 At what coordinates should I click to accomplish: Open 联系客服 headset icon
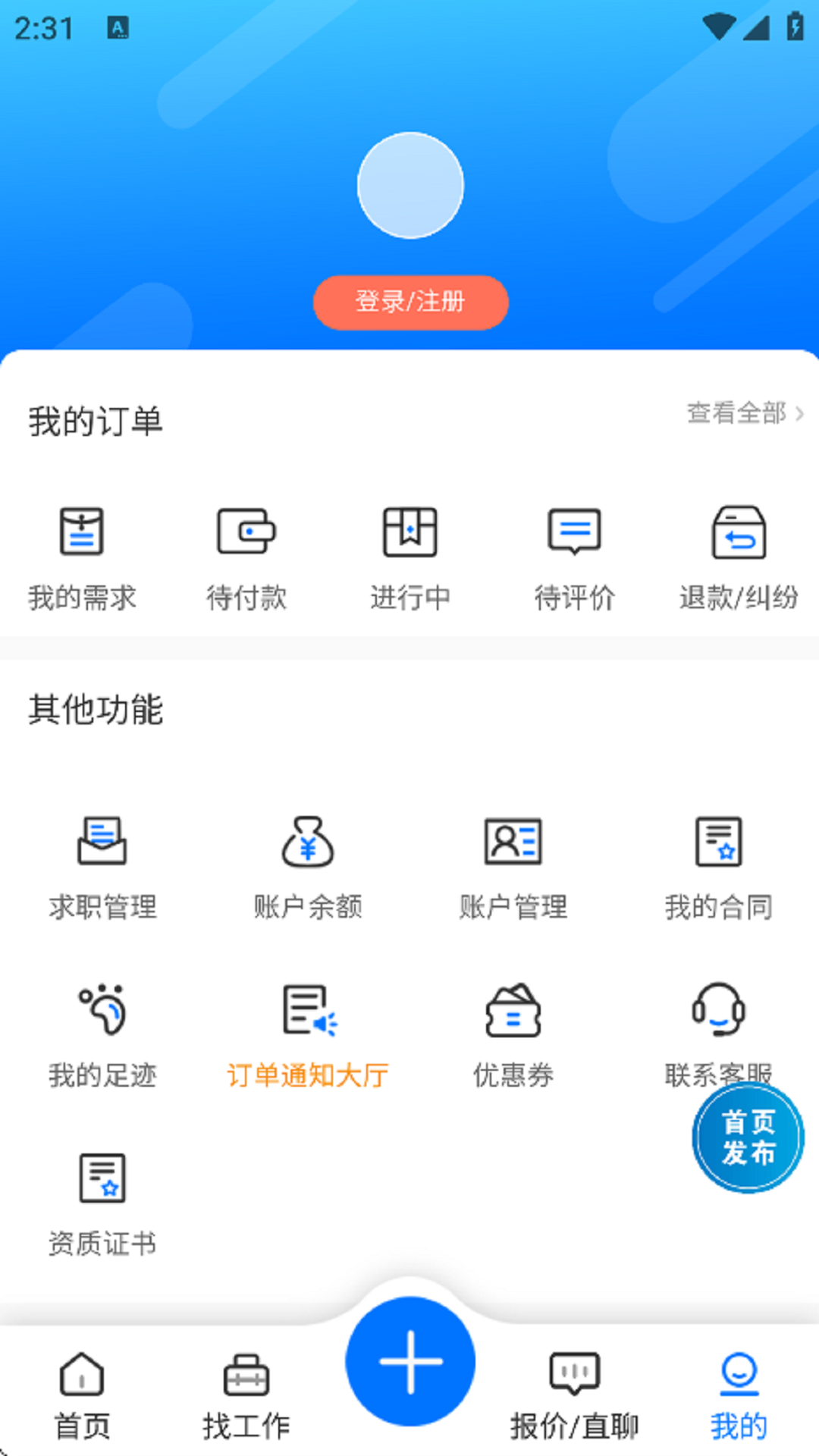click(717, 1012)
